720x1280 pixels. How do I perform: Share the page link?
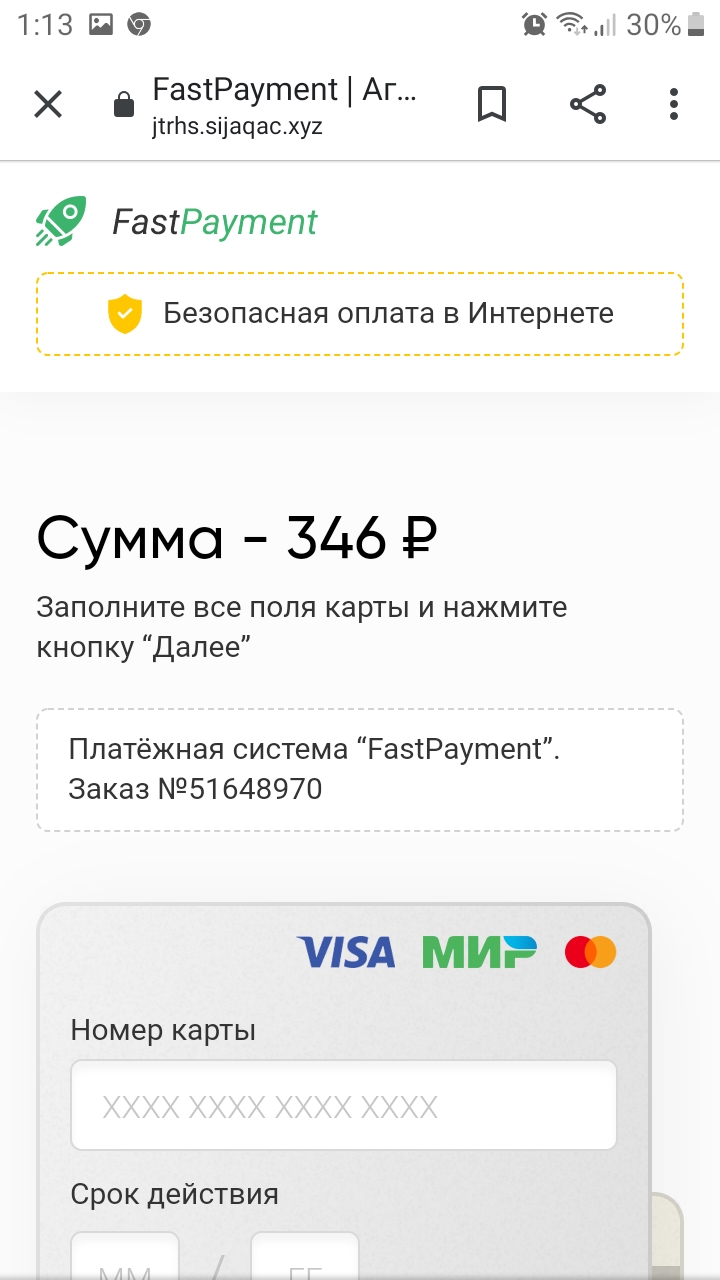pos(588,104)
